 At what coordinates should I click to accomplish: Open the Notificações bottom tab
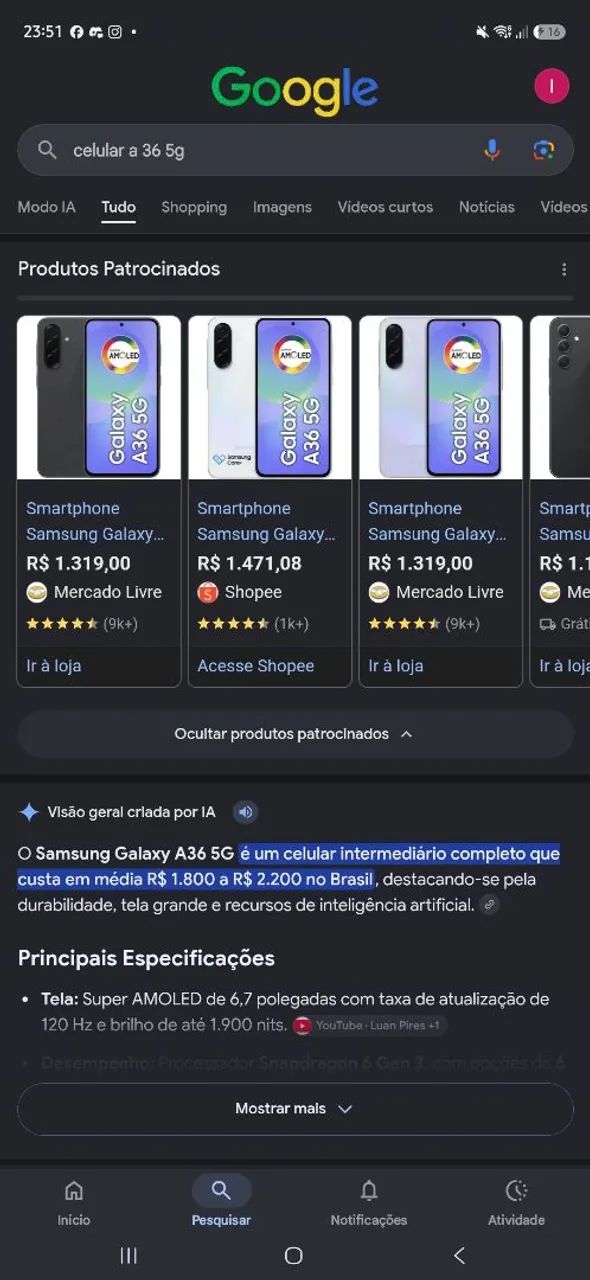[x=369, y=1202]
